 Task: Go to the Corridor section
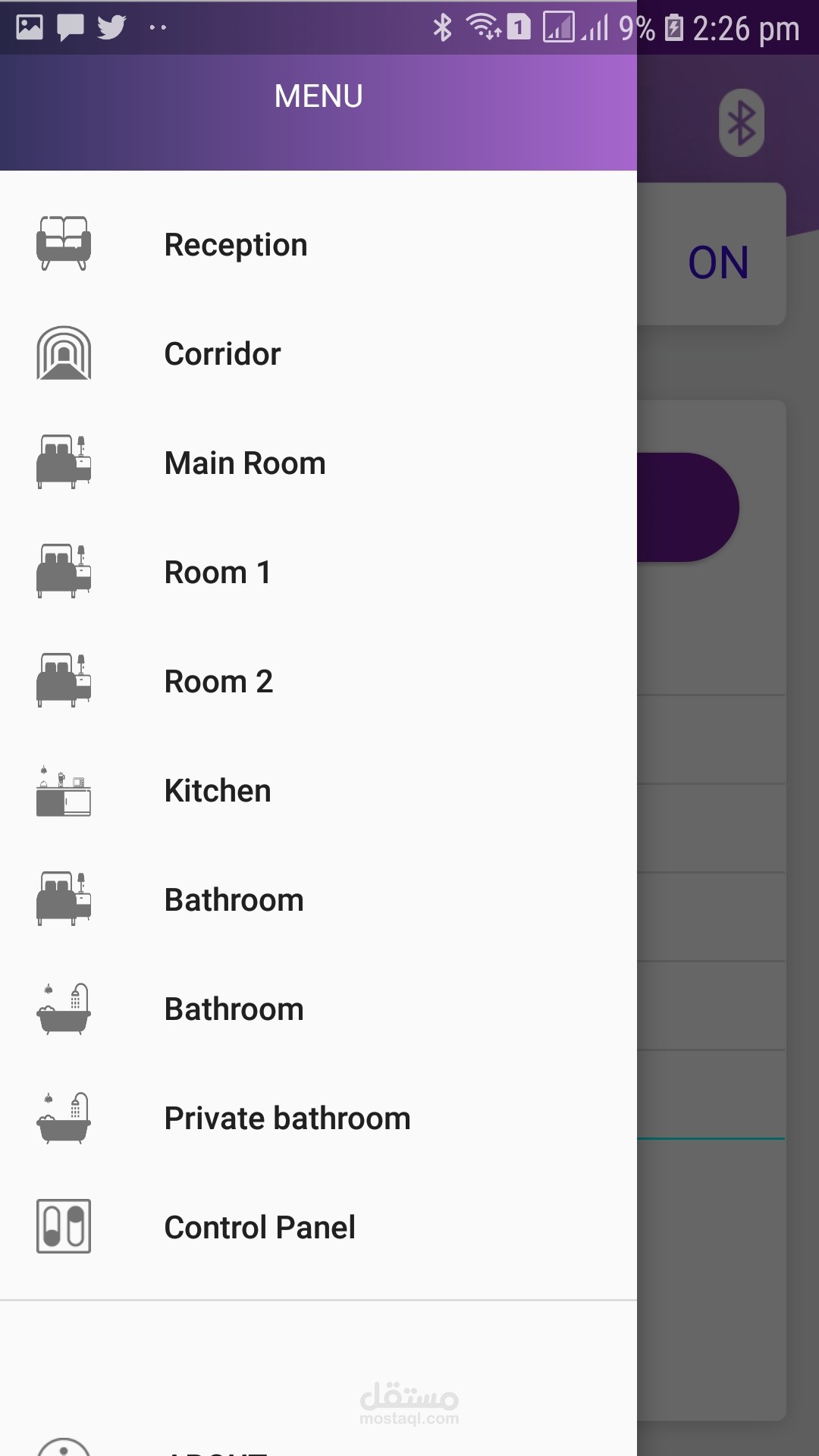(318, 354)
